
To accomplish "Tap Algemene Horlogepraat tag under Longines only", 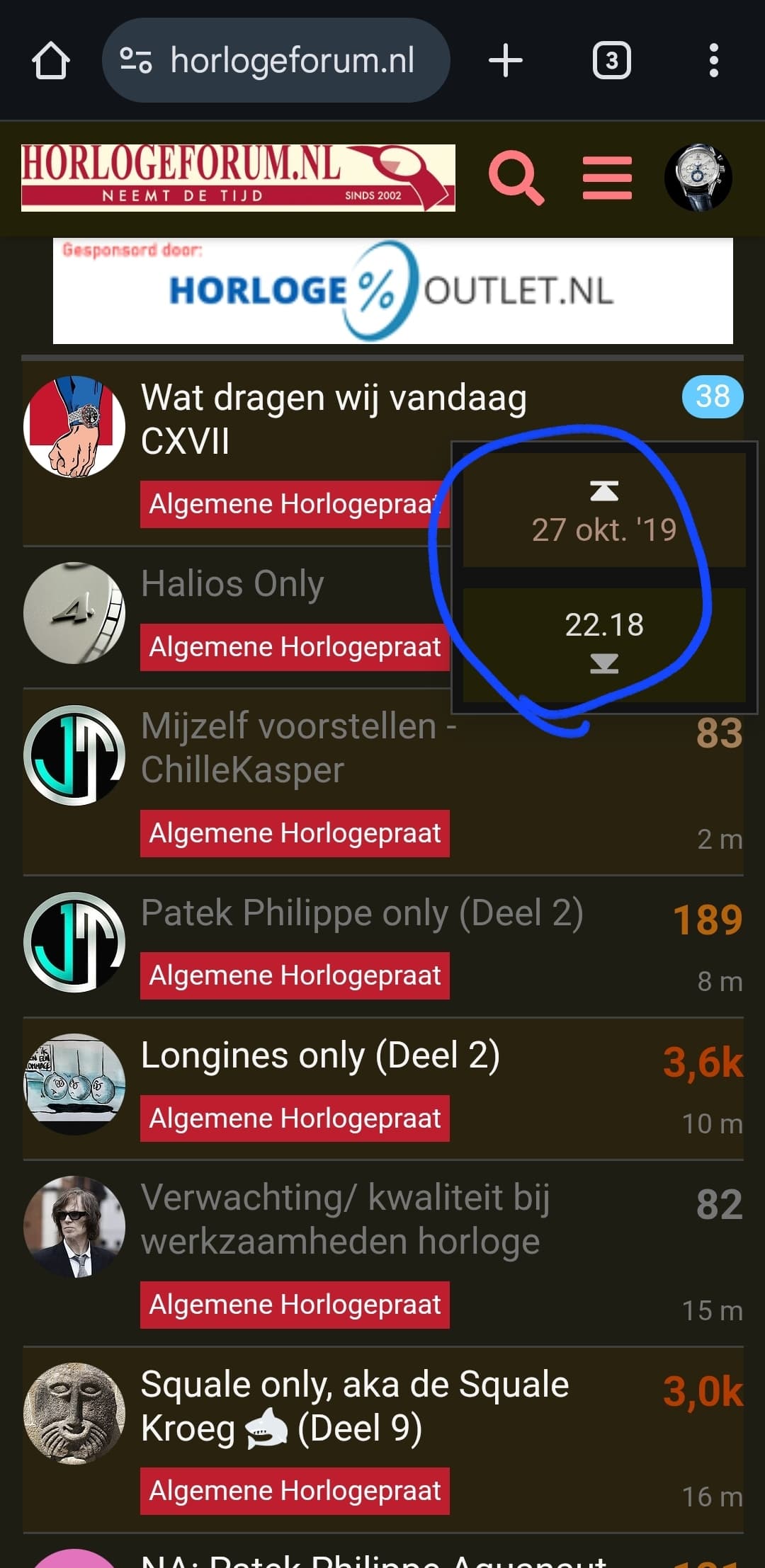I will point(295,1118).
